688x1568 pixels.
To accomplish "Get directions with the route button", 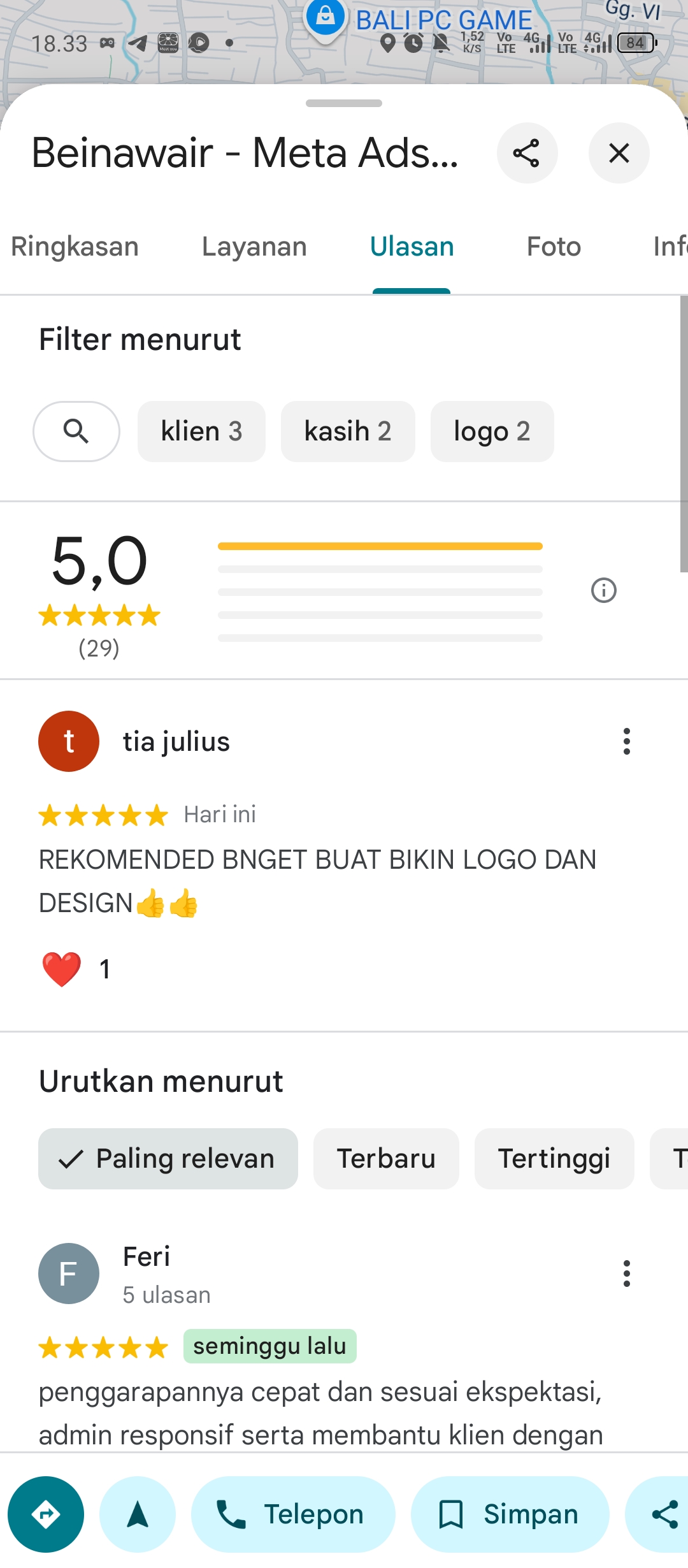I will [46, 1514].
